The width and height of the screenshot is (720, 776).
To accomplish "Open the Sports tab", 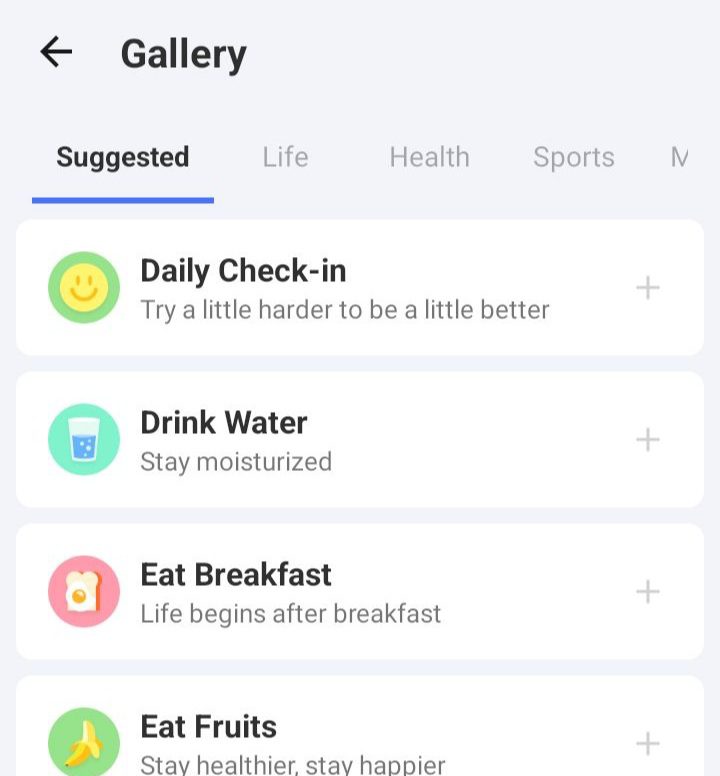I will (x=573, y=158).
